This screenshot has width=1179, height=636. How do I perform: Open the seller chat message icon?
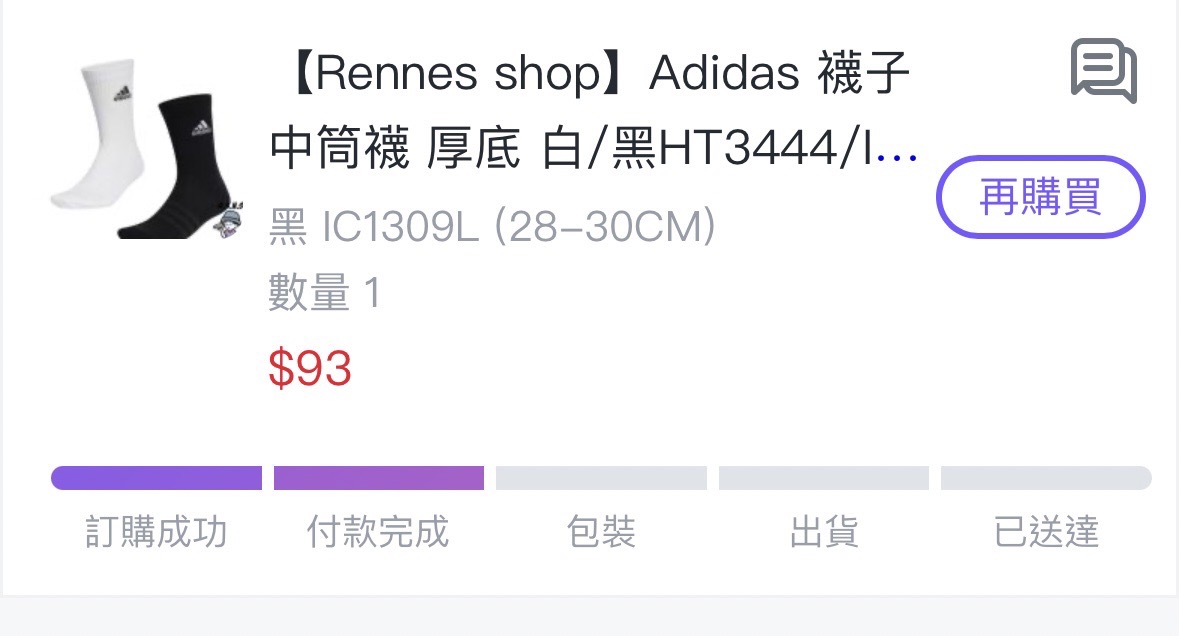click(x=1103, y=70)
